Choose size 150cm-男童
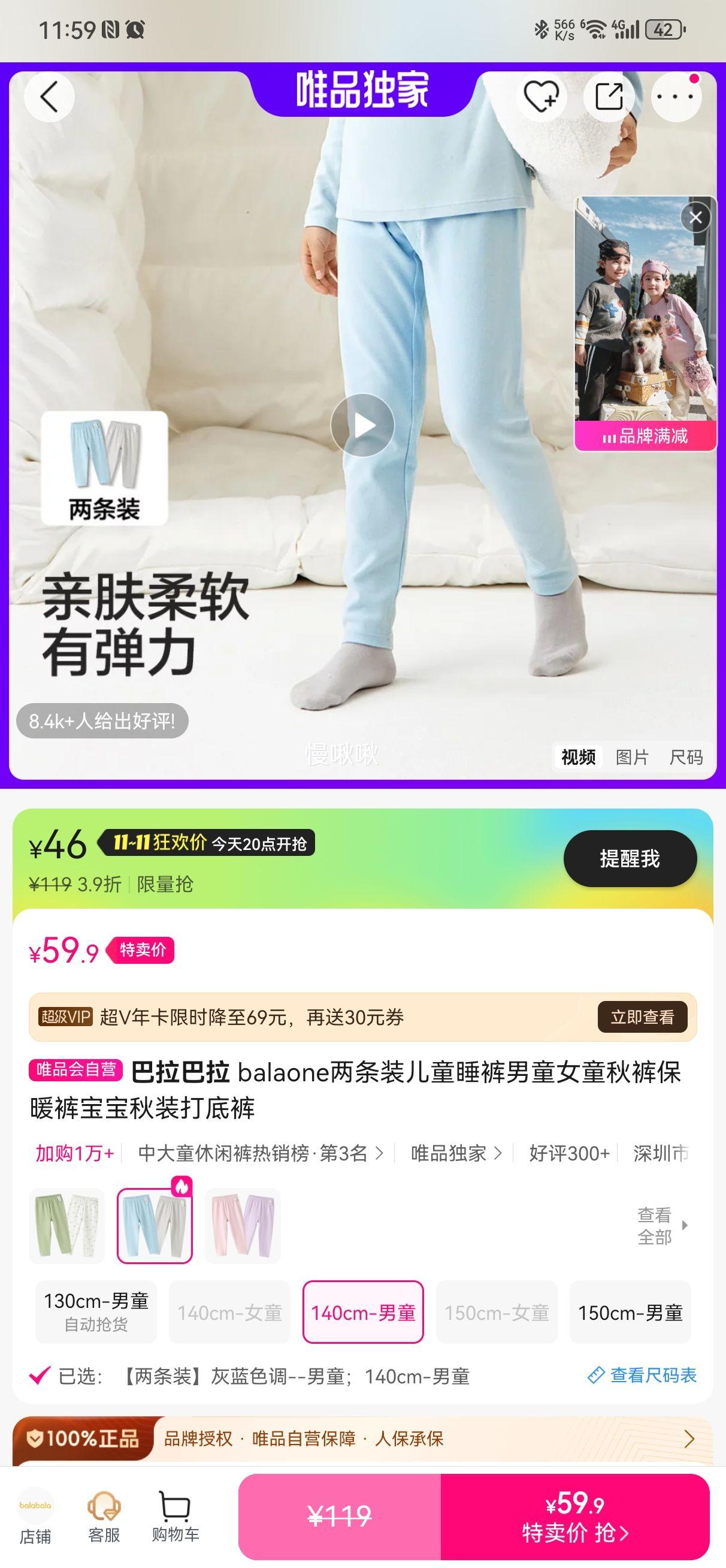Image resolution: width=726 pixels, height=1568 pixels. point(630,1312)
